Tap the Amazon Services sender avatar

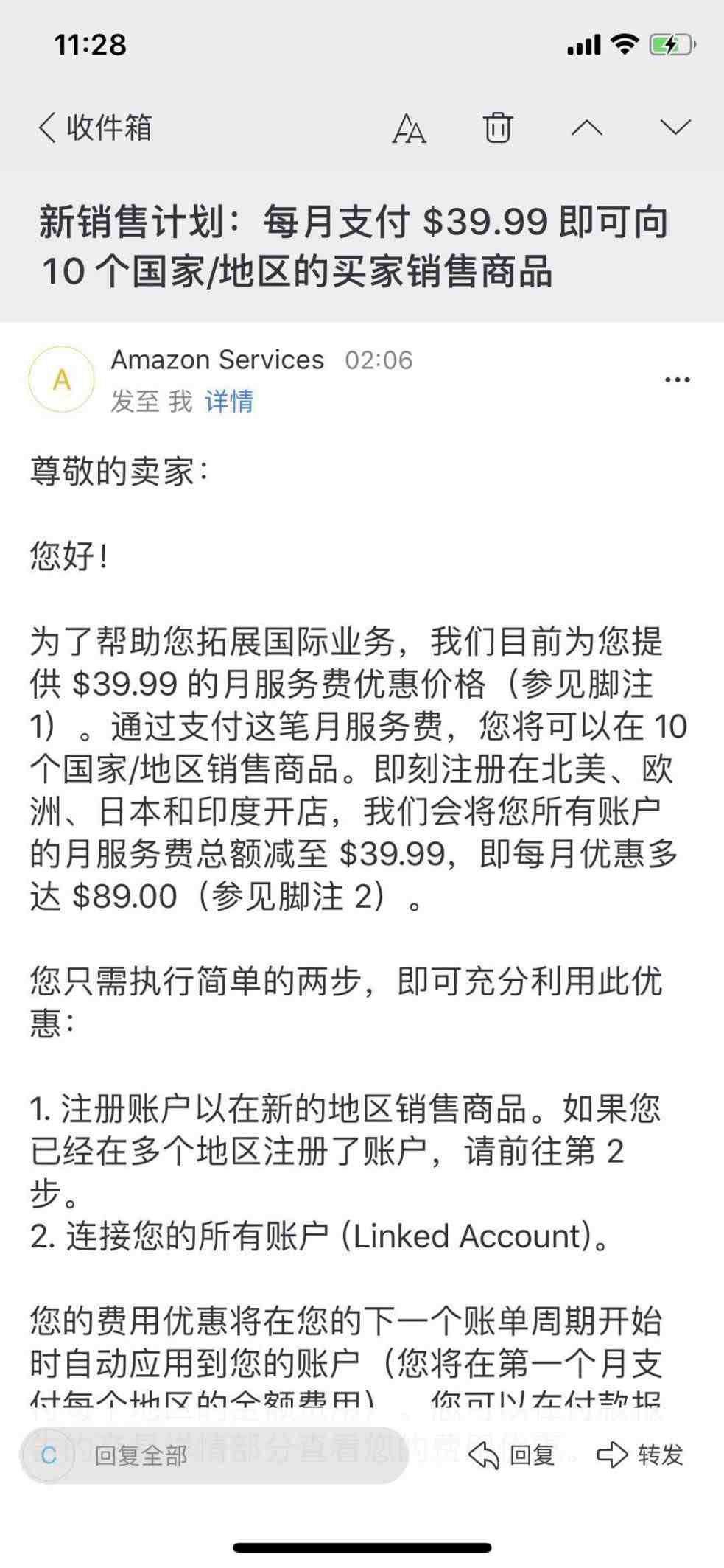pyautogui.click(x=62, y=379)
